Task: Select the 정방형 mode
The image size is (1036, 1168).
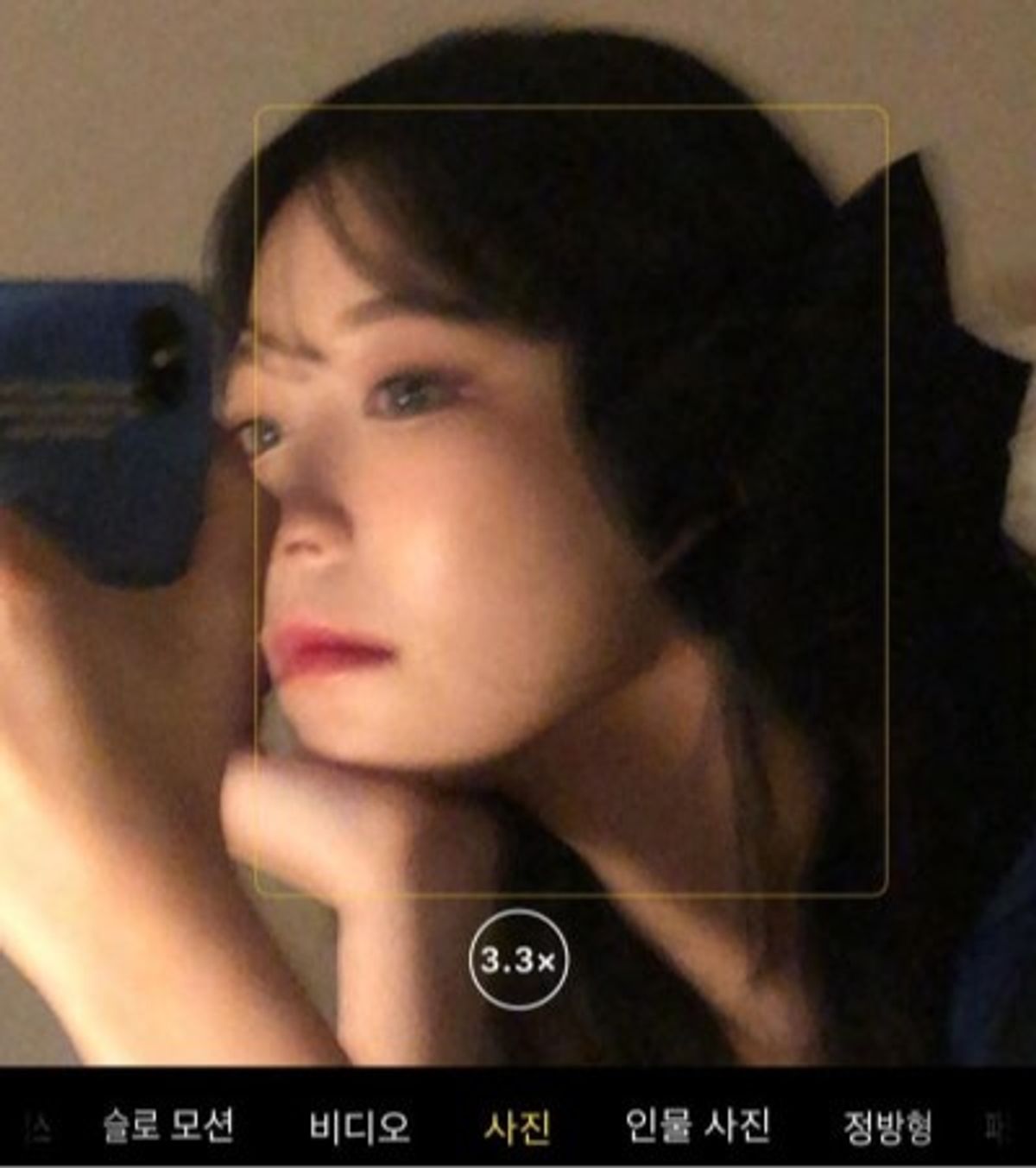Action: pyautogui.click(x=888, y=1126)
